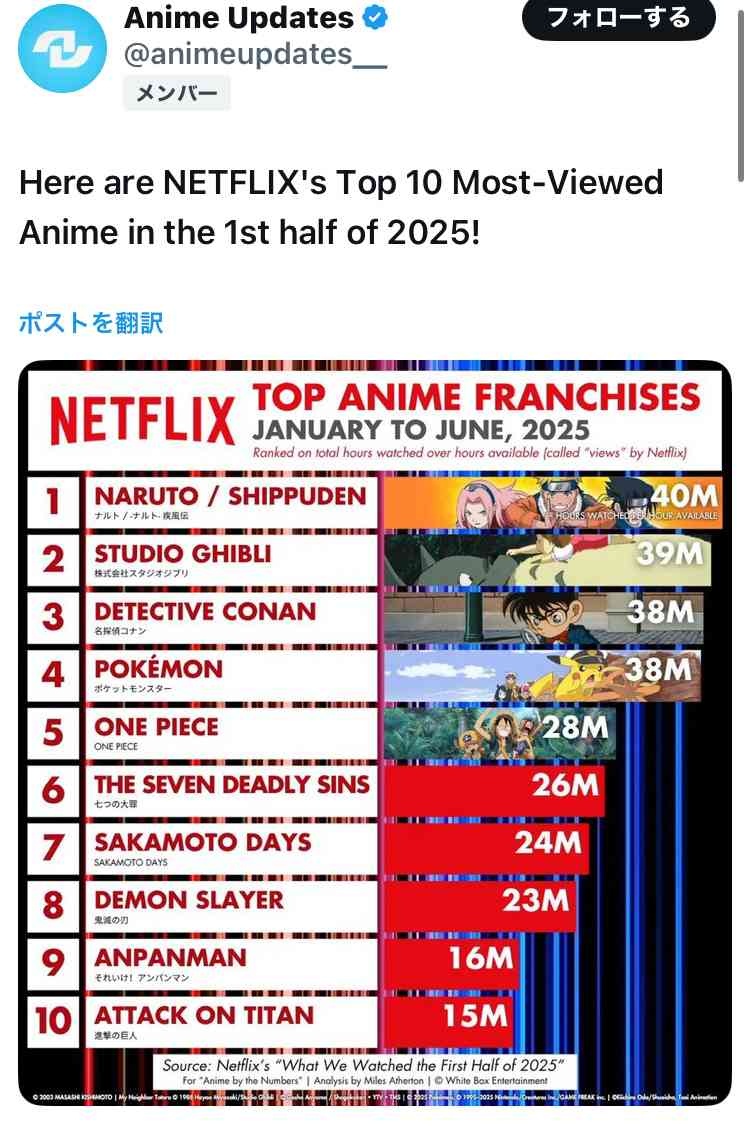Translate post via ポストを翻訳 link
Image resolution: width=750 pixels, height=1128 pixels.
[90, 323]
